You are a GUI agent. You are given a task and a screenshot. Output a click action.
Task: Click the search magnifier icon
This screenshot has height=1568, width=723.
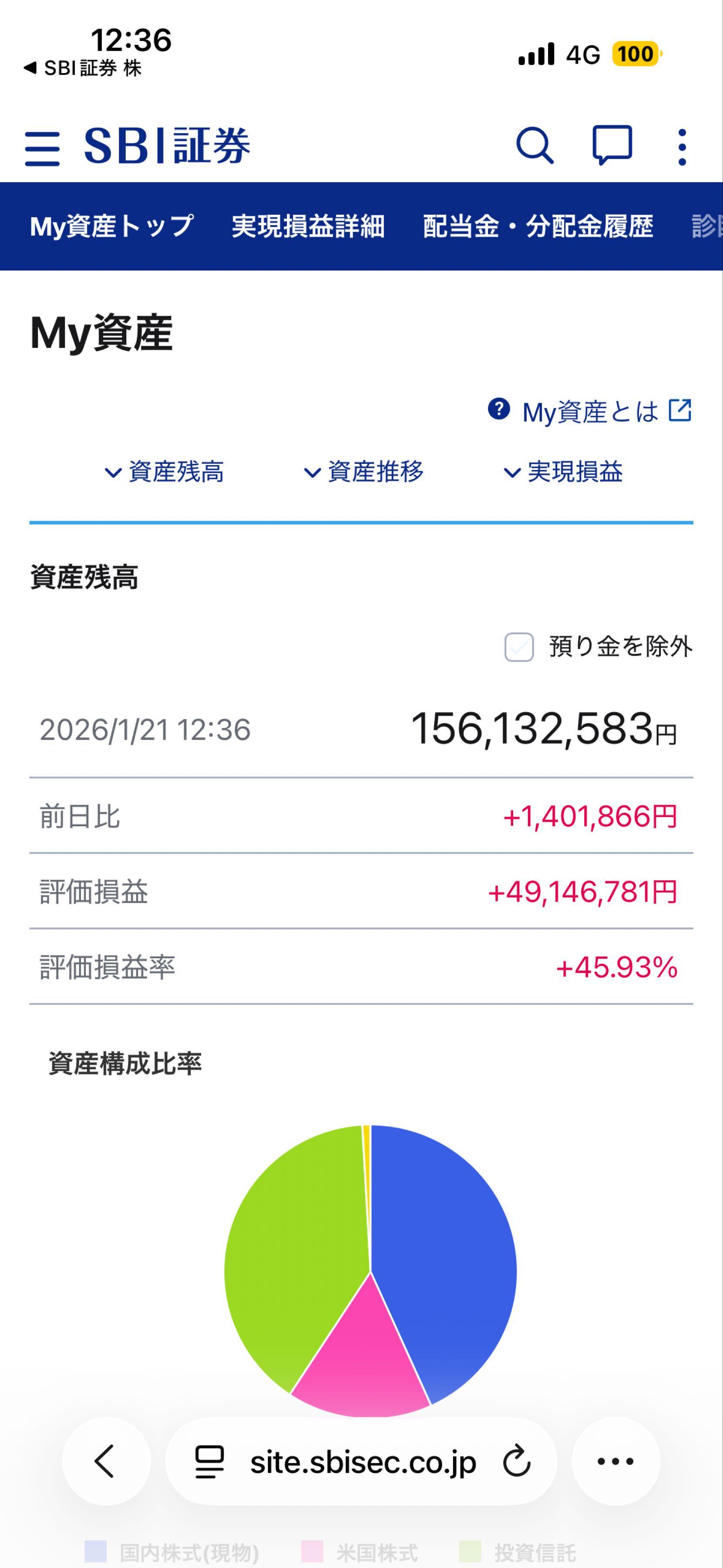pos(534,146)
